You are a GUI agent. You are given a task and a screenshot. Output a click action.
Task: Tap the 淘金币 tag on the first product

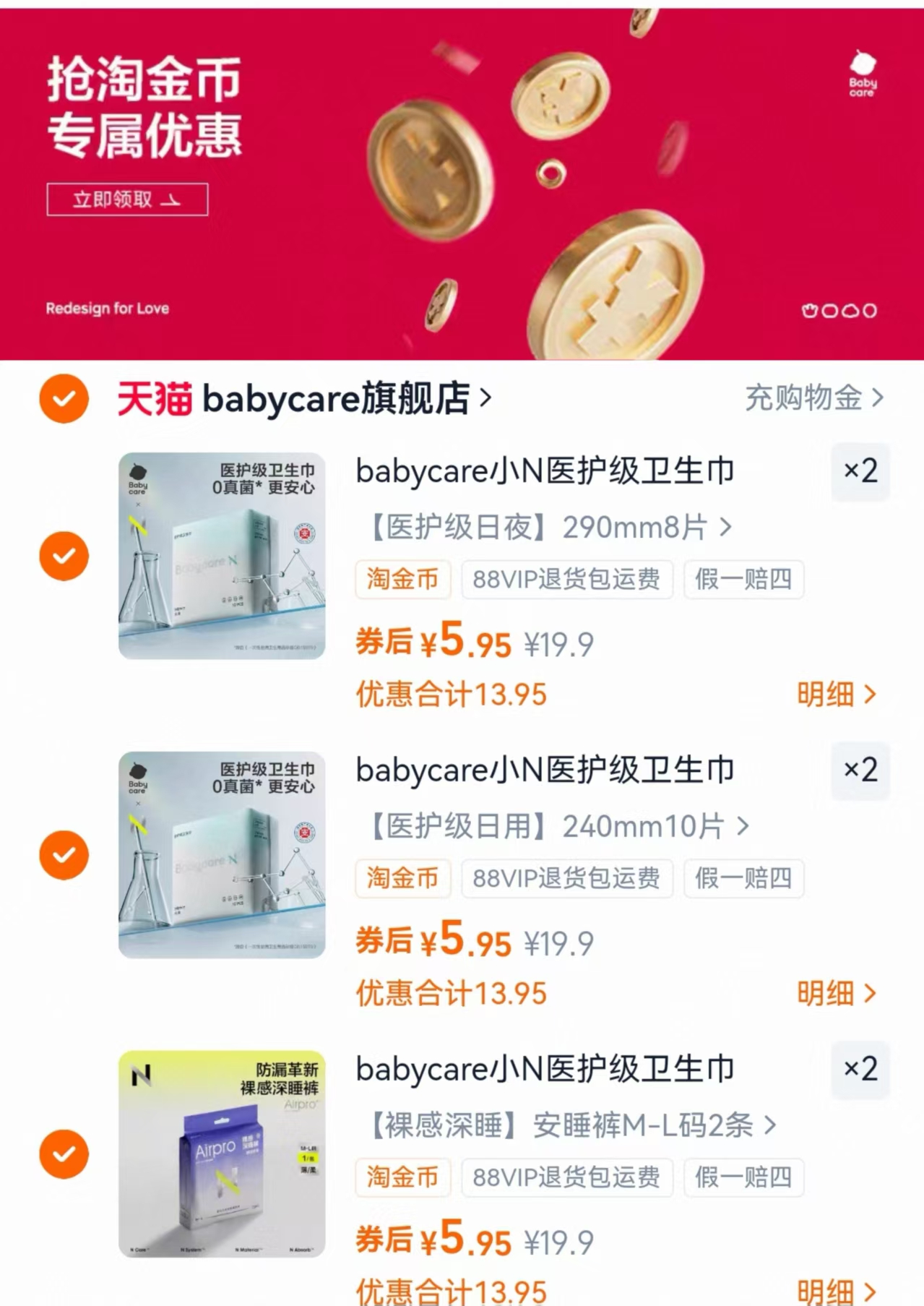[x=402, y=580]
